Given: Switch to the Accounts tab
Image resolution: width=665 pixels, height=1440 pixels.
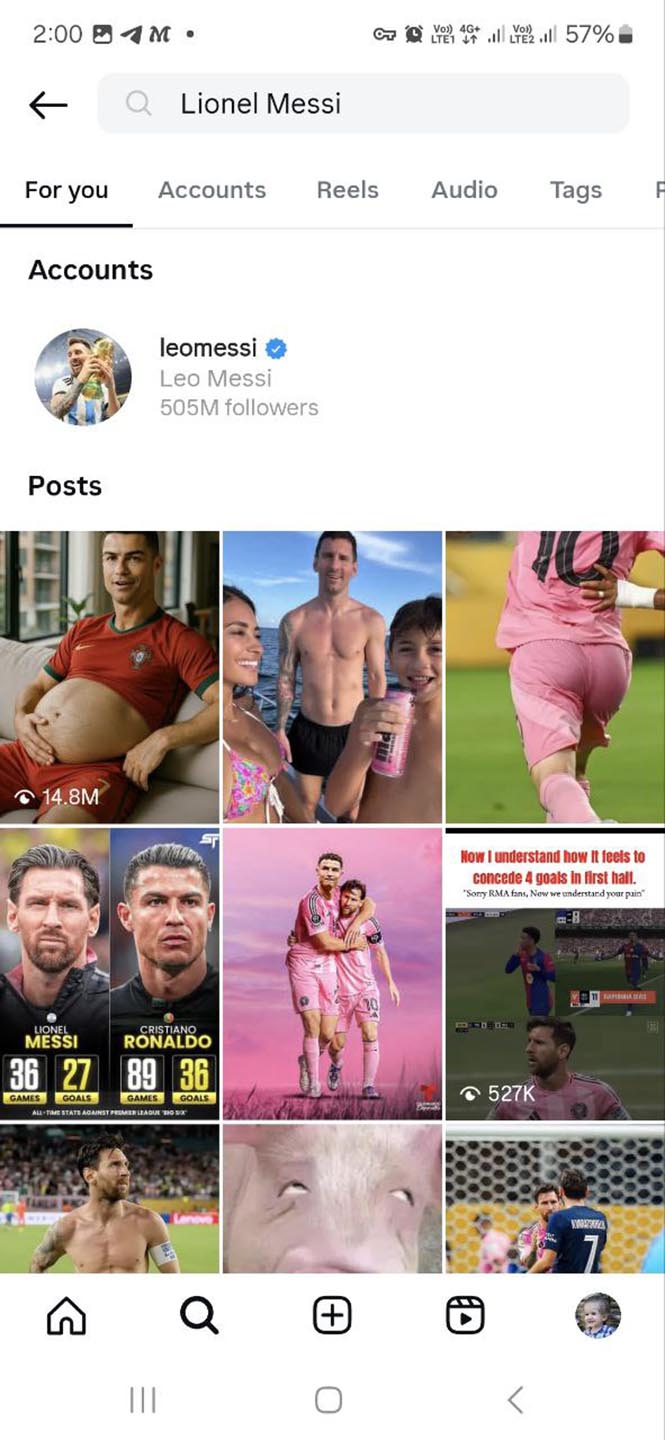Looking at the screenshot, I should (x=212, y=190).
